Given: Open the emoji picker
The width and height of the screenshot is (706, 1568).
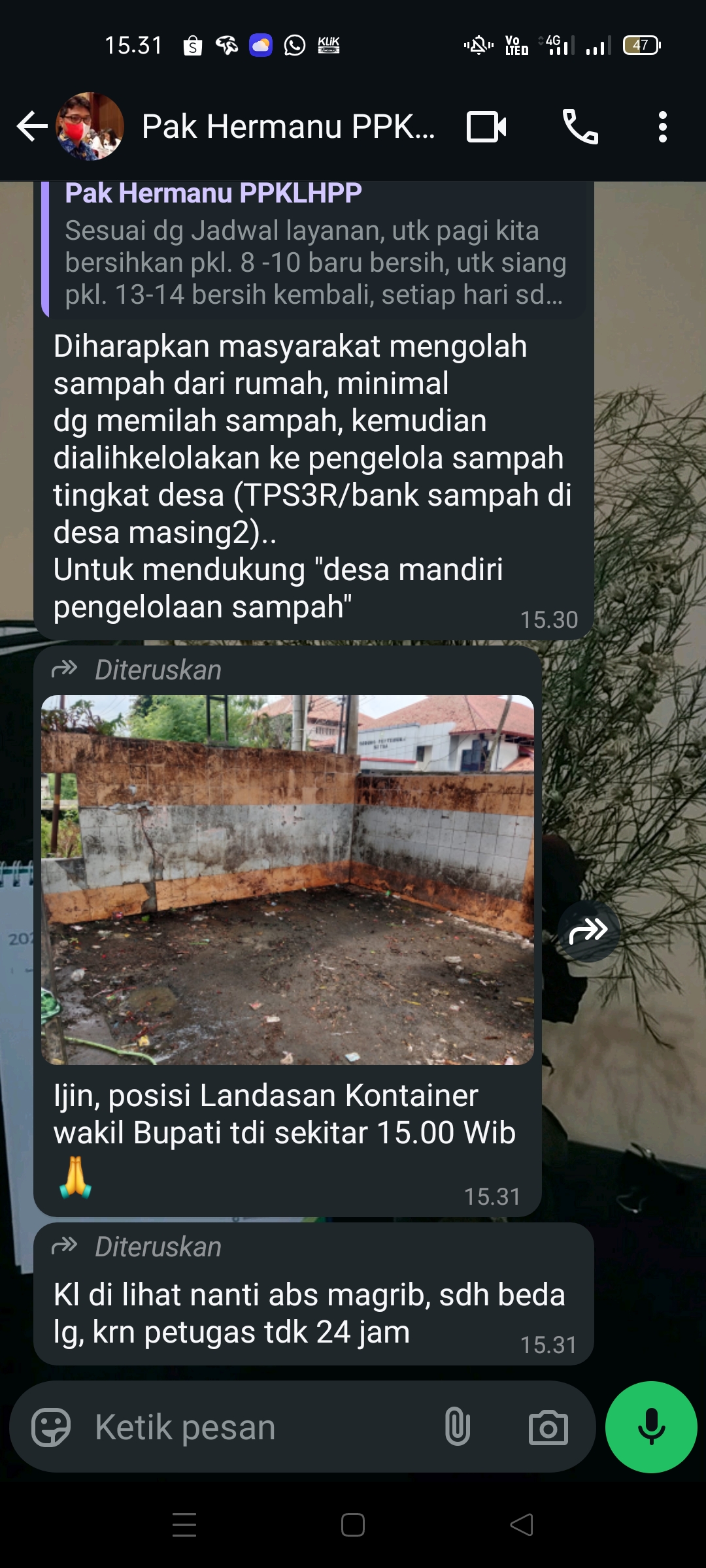Looking at the screenshot, I should click(x=51, y=1428).
